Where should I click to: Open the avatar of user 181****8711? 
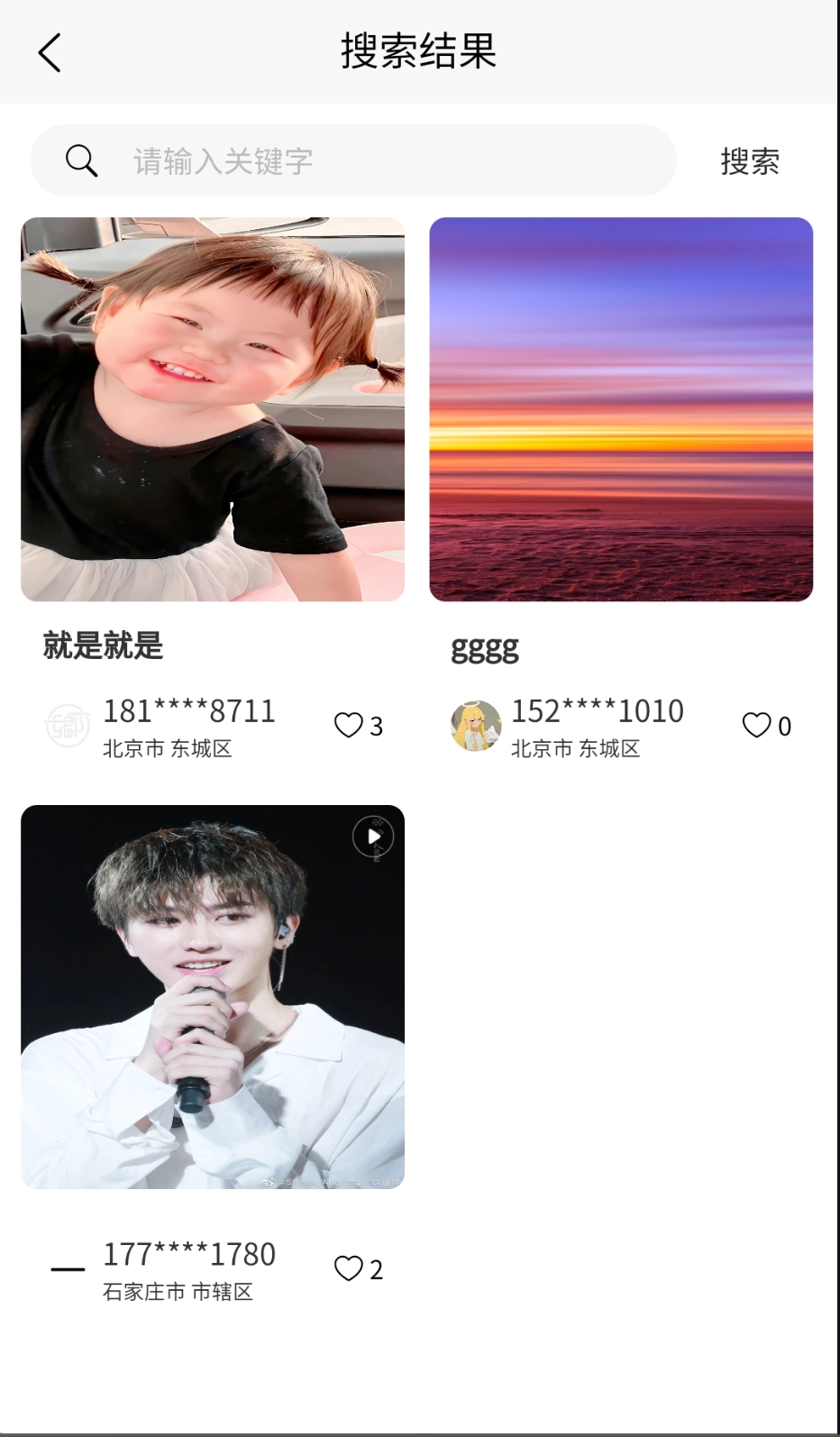tap(68, 726)
